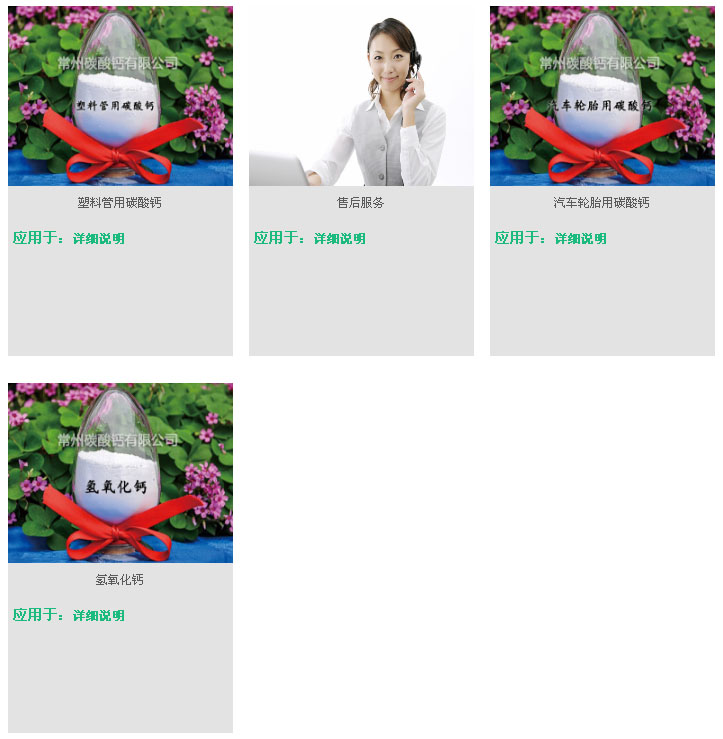
Task: Open the 汽车轮胎用碳酸钙 product image
Action: (x=602, y=96)
